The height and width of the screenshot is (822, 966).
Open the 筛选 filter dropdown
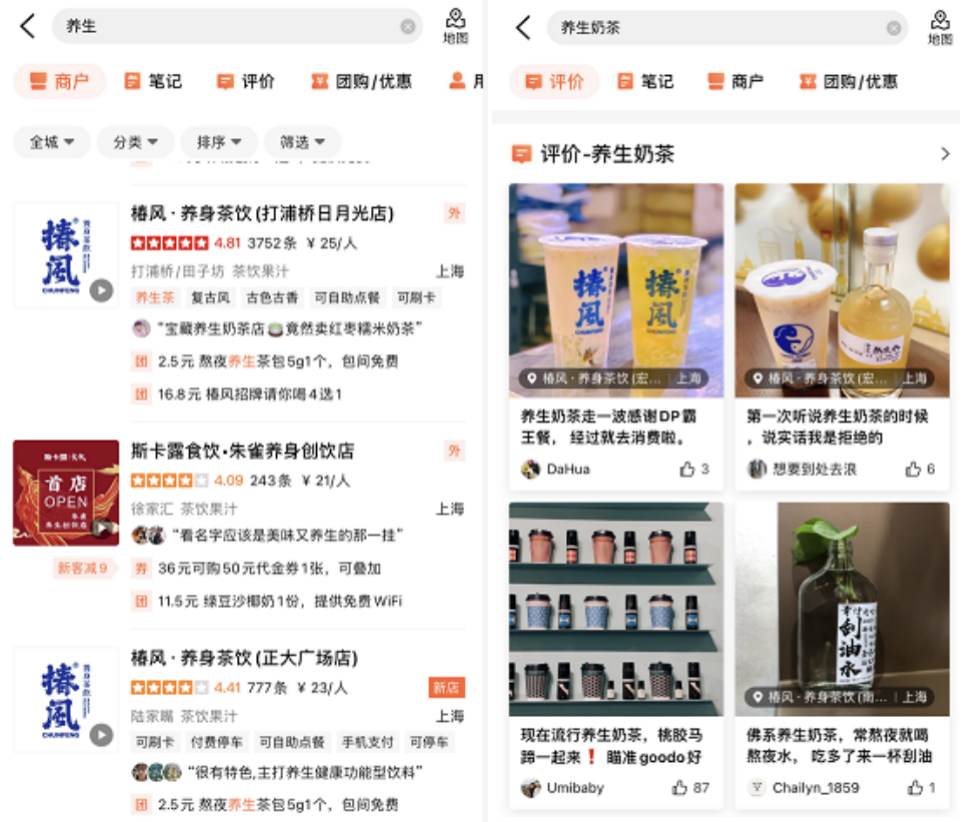pyautogui.click(x=302, y=142)
